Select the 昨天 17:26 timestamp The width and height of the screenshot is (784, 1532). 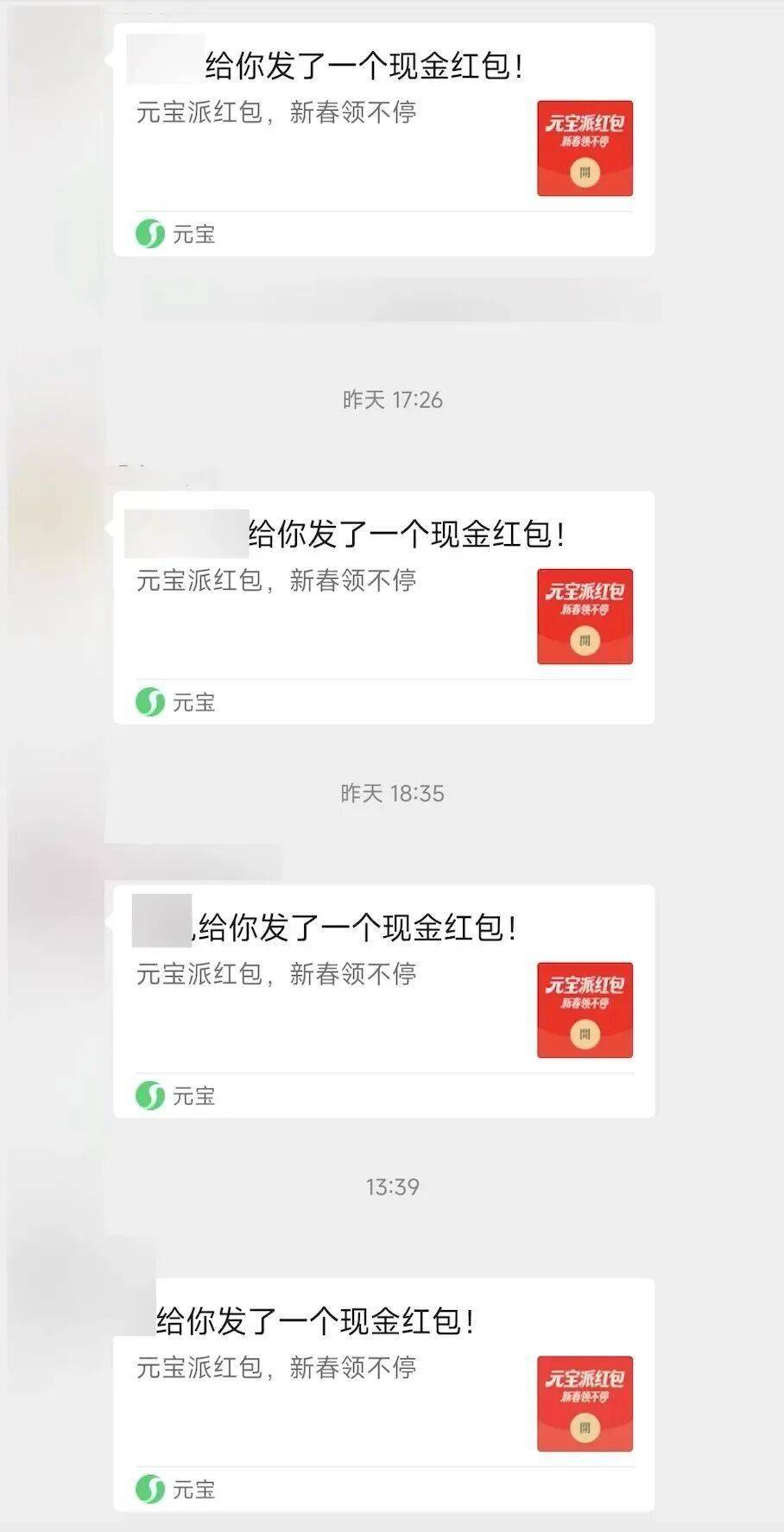391,399
